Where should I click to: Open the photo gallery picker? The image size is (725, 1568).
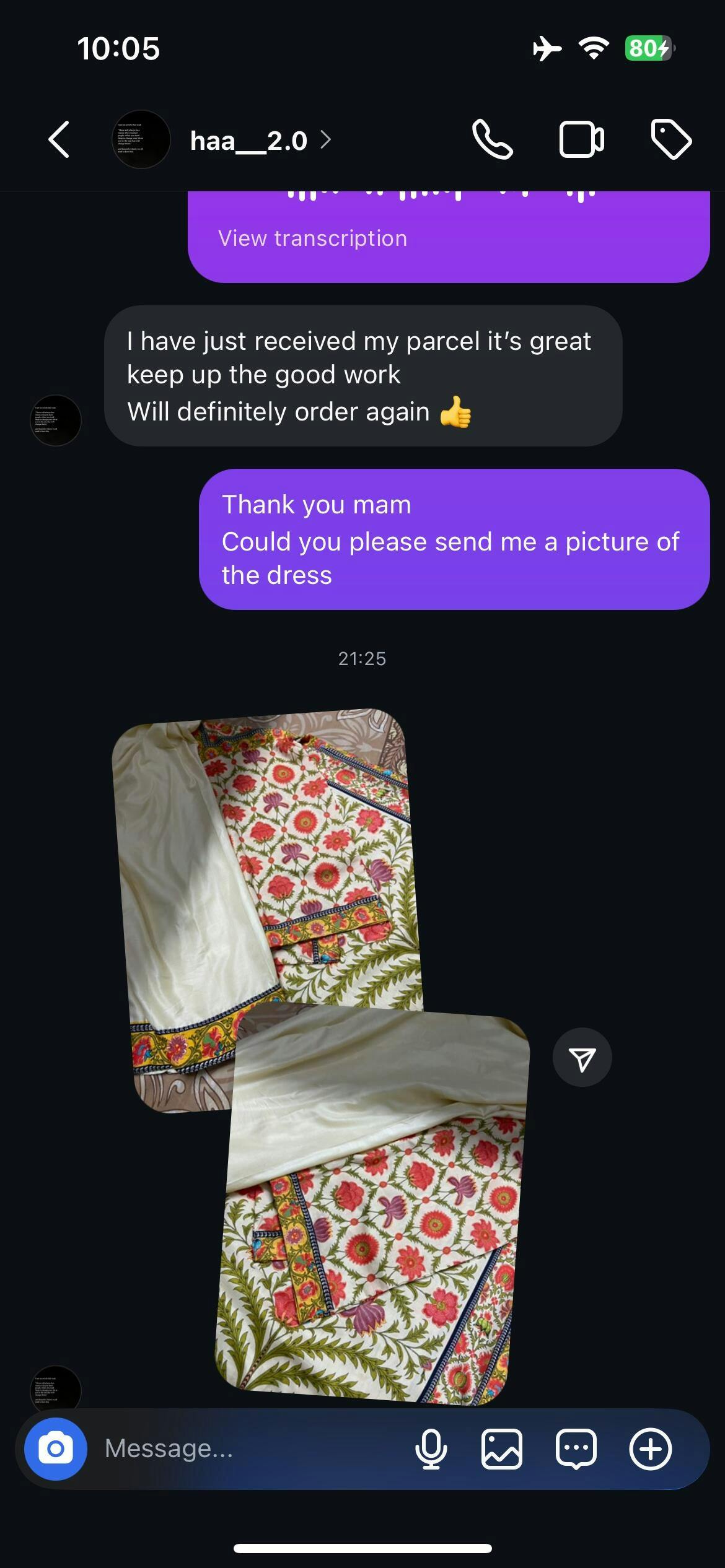point(502,1449)
